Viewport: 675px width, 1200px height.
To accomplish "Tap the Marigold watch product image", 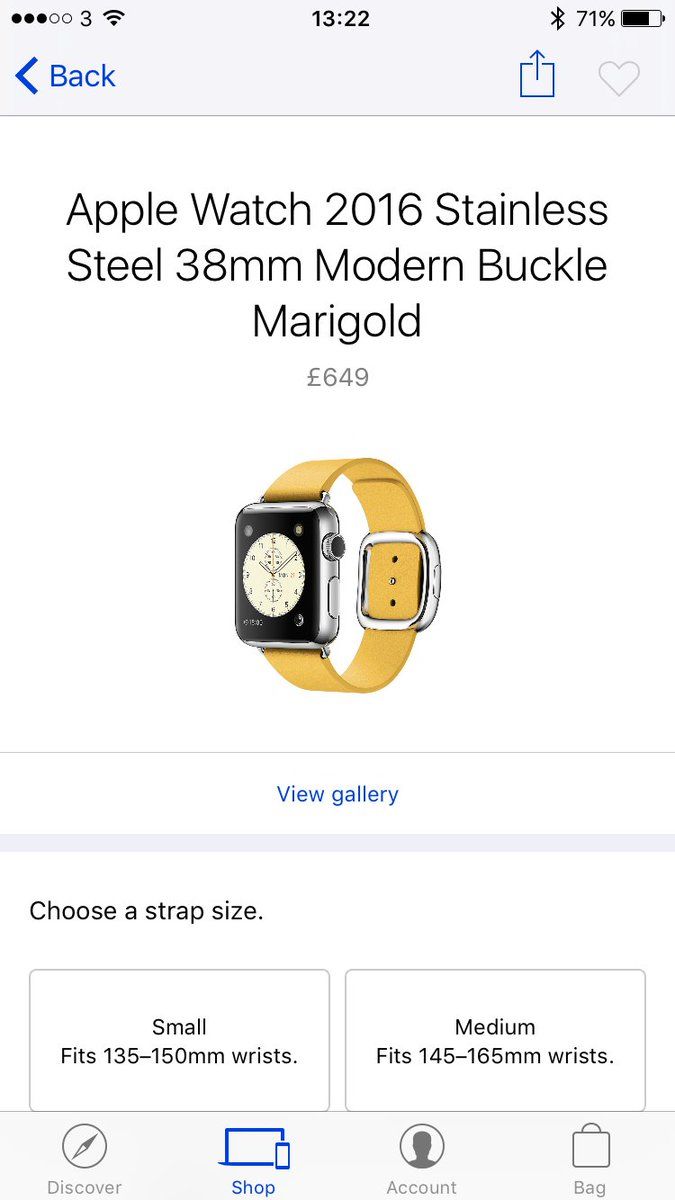I will pyautogui.click(x=338, y=575).
